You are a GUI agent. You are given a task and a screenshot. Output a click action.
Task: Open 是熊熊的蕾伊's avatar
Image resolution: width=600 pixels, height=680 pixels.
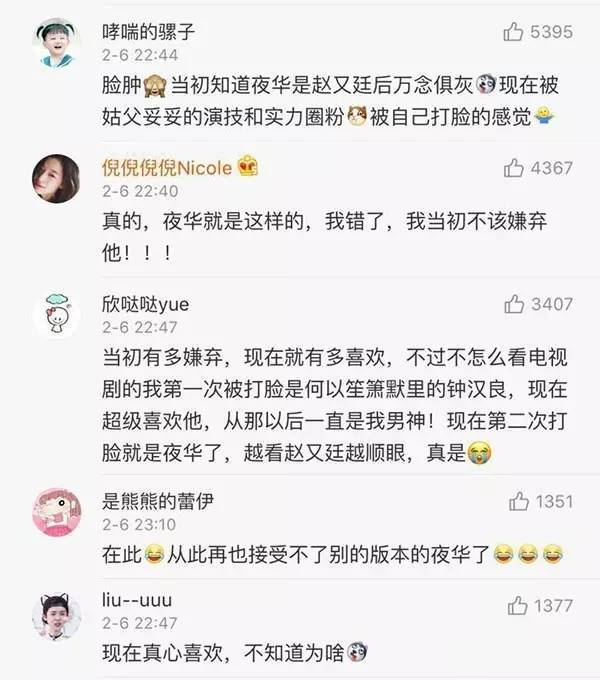56,512
